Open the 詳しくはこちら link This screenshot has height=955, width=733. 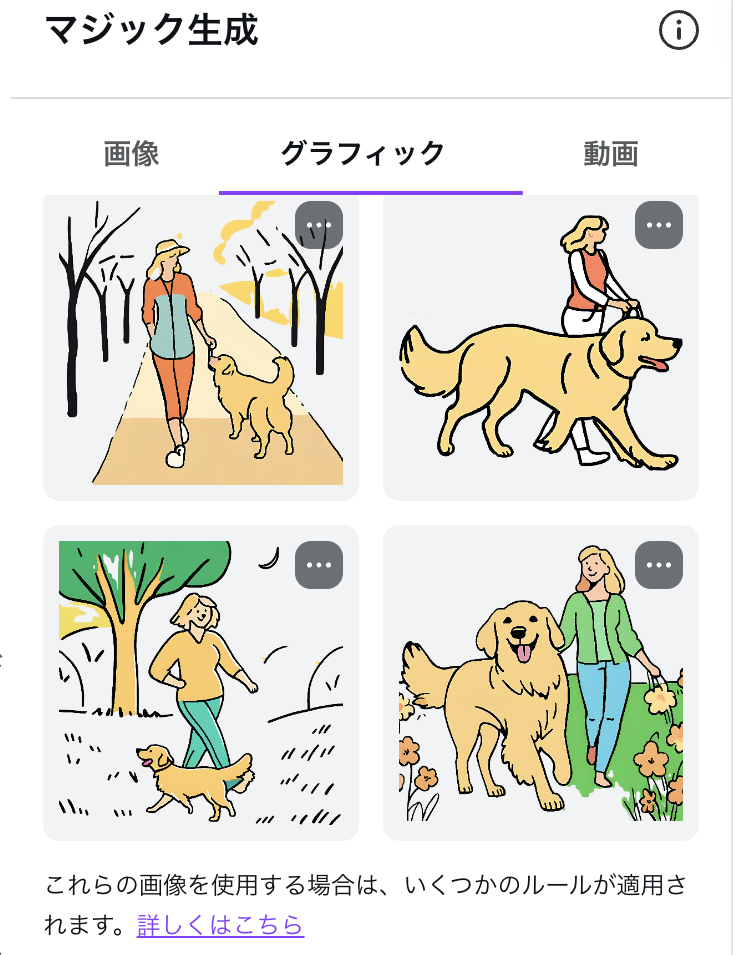point(220,925)
